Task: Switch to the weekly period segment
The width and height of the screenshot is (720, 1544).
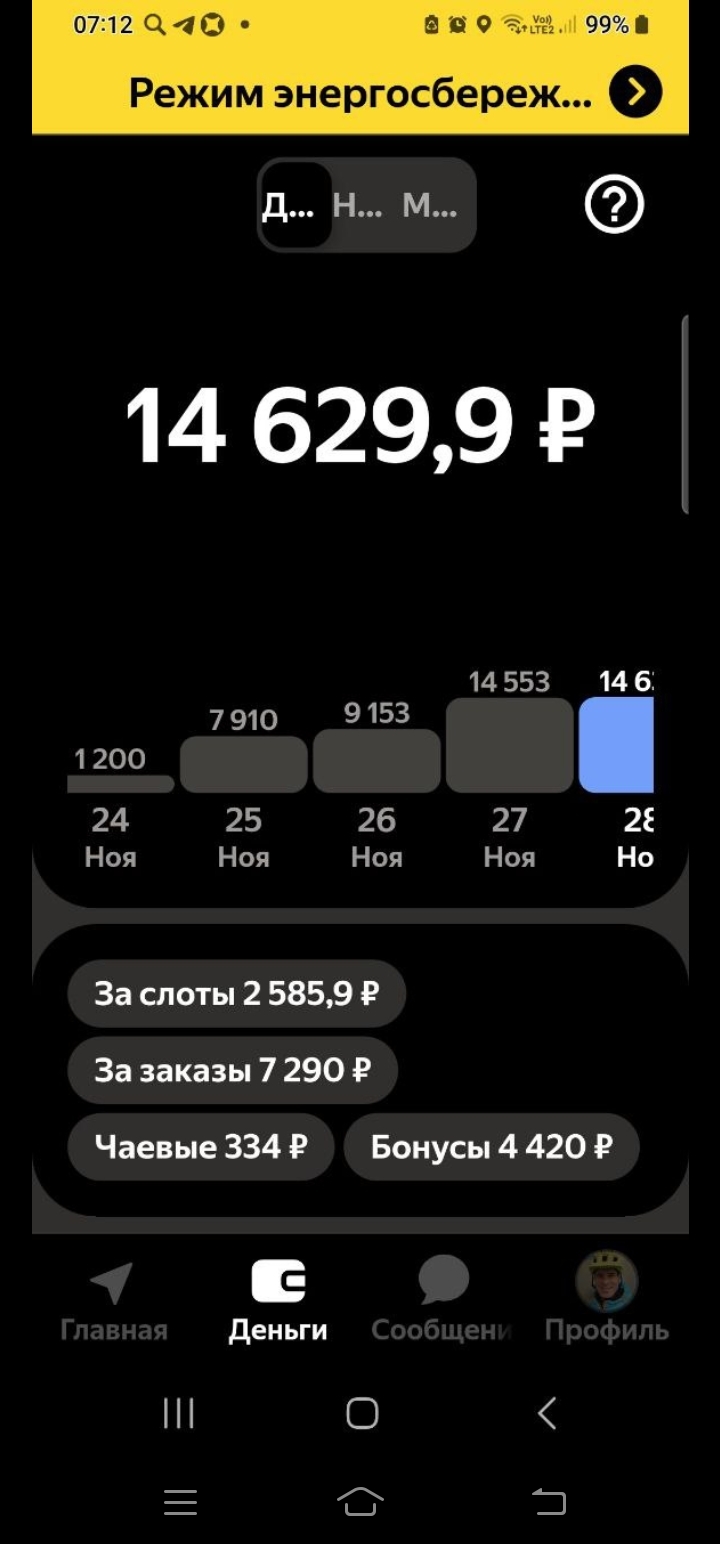Action: pos(358,206)
